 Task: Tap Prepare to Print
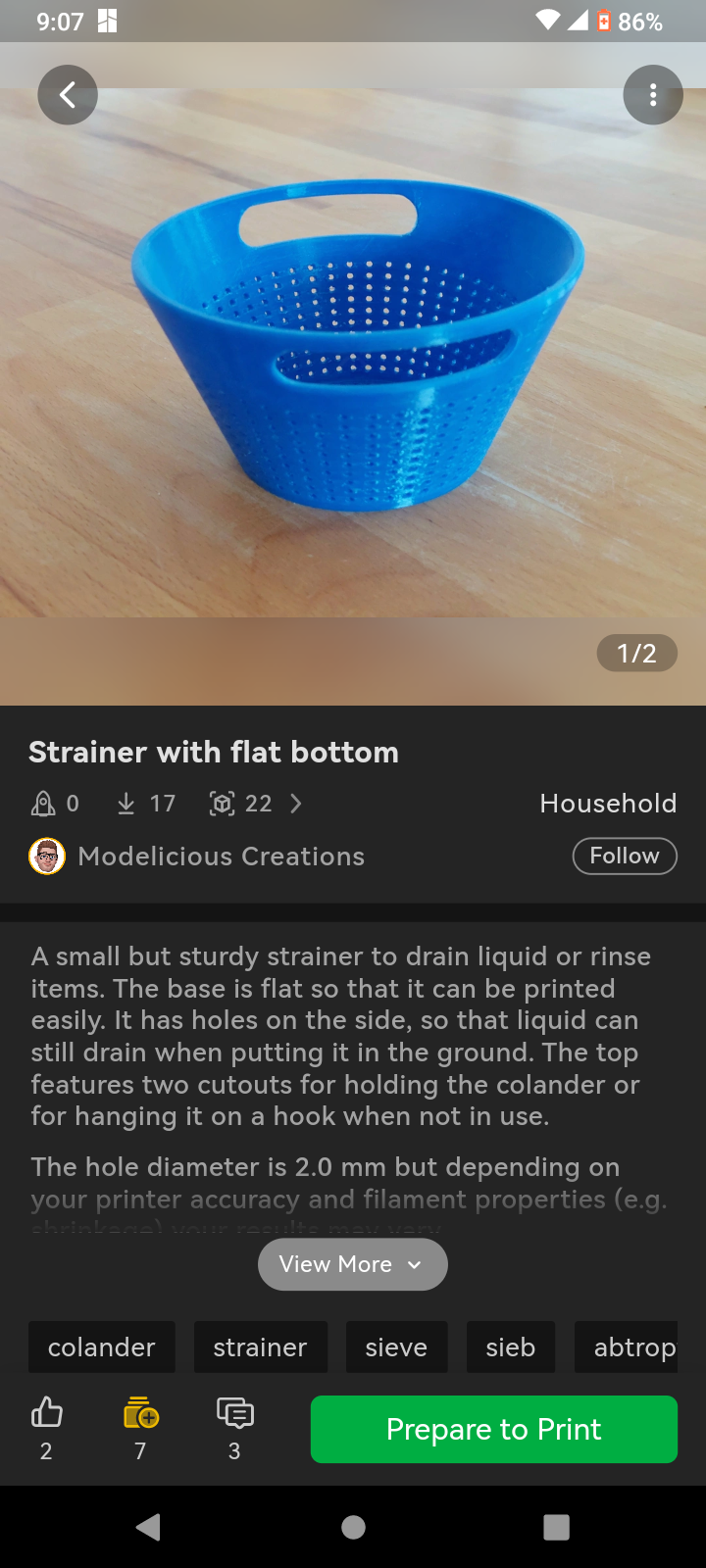[493, 1429]
